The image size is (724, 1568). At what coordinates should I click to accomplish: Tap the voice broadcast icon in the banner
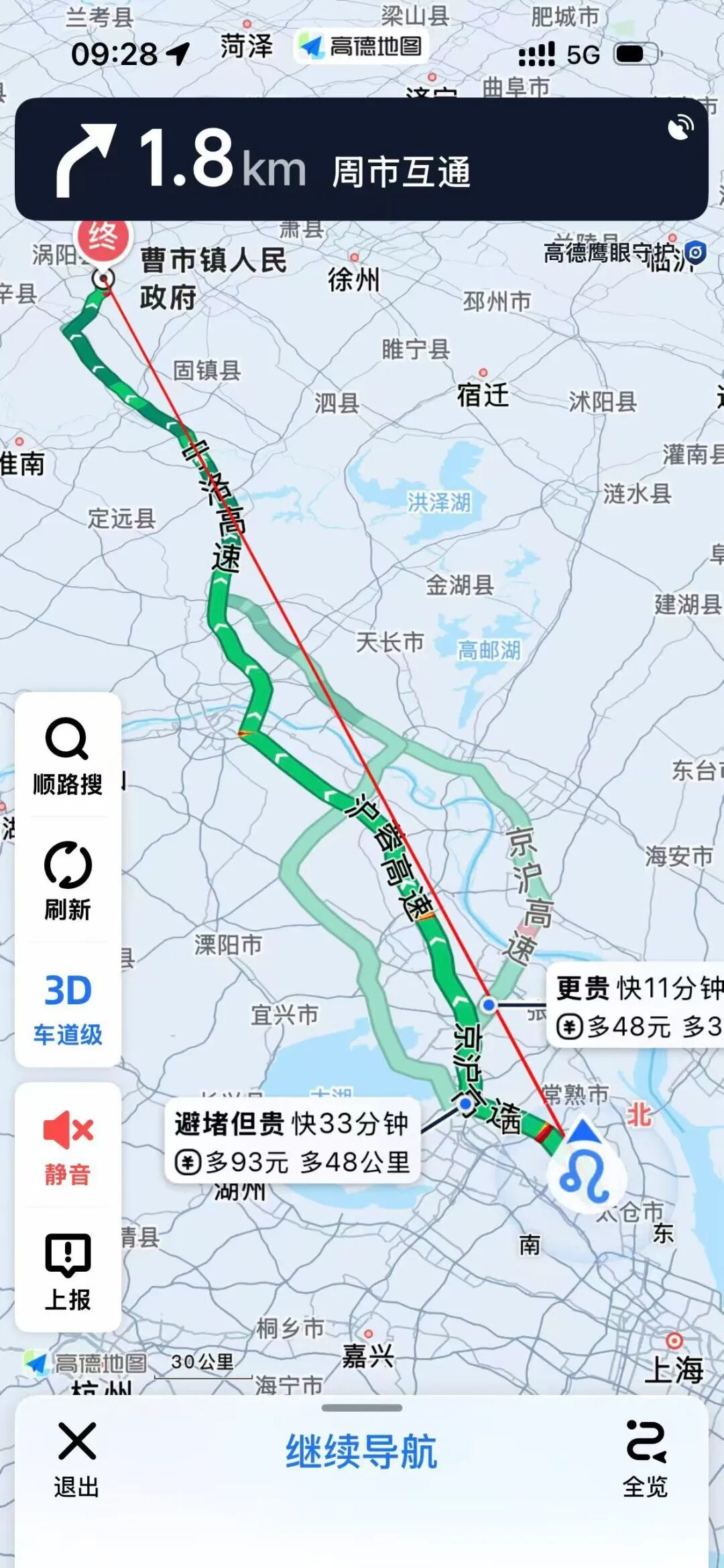tap(680, 127)
